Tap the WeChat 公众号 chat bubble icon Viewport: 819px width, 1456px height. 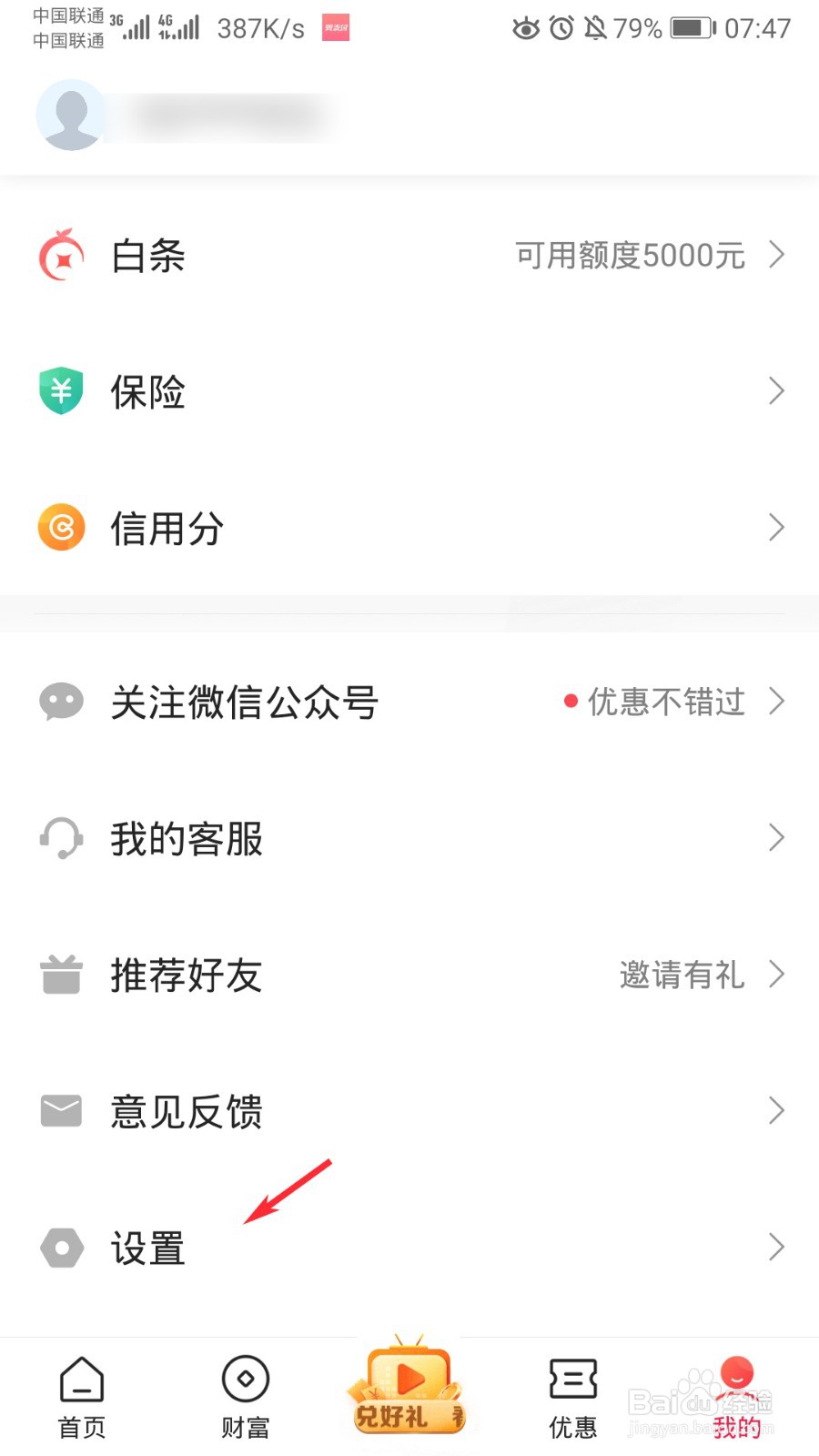click(60, 702)
